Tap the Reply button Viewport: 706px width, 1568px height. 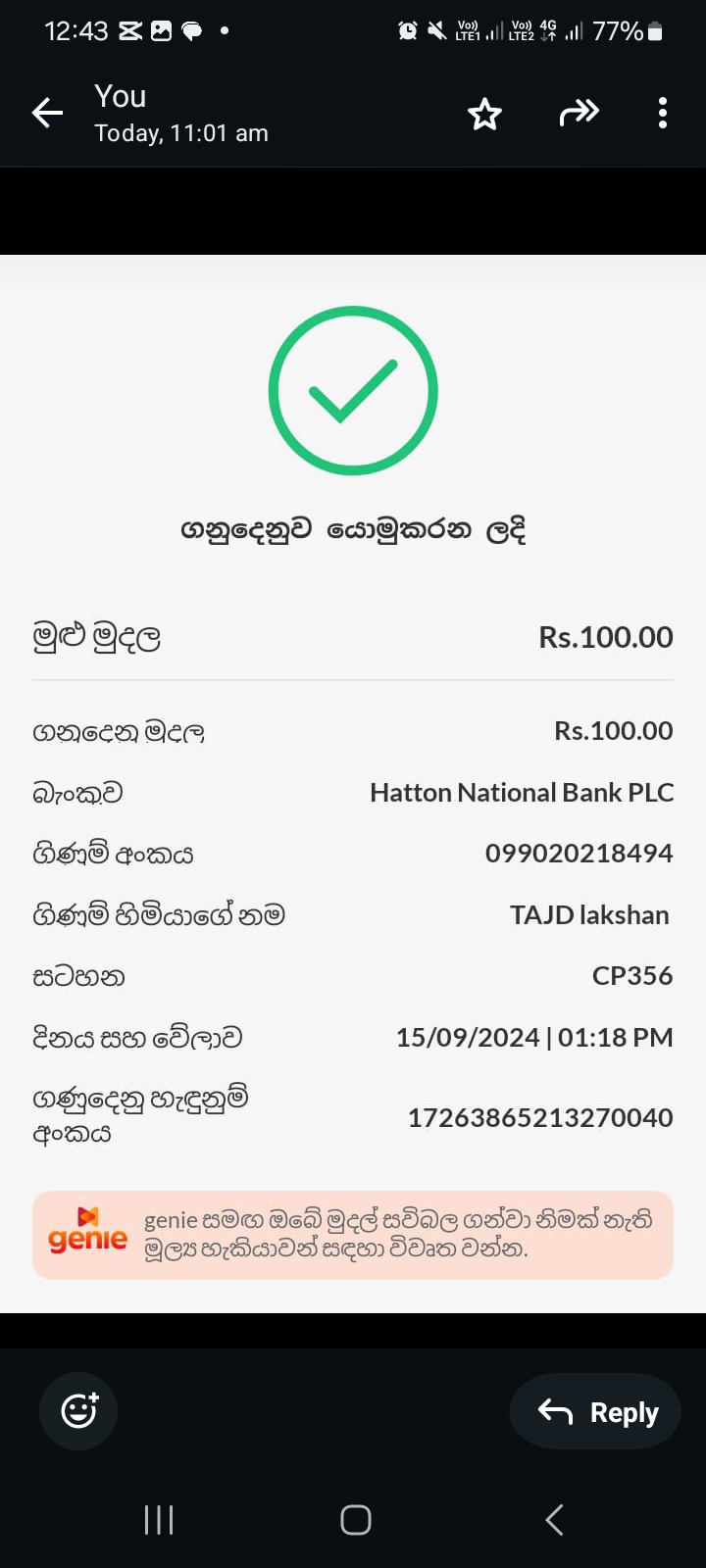[596, 1411]
